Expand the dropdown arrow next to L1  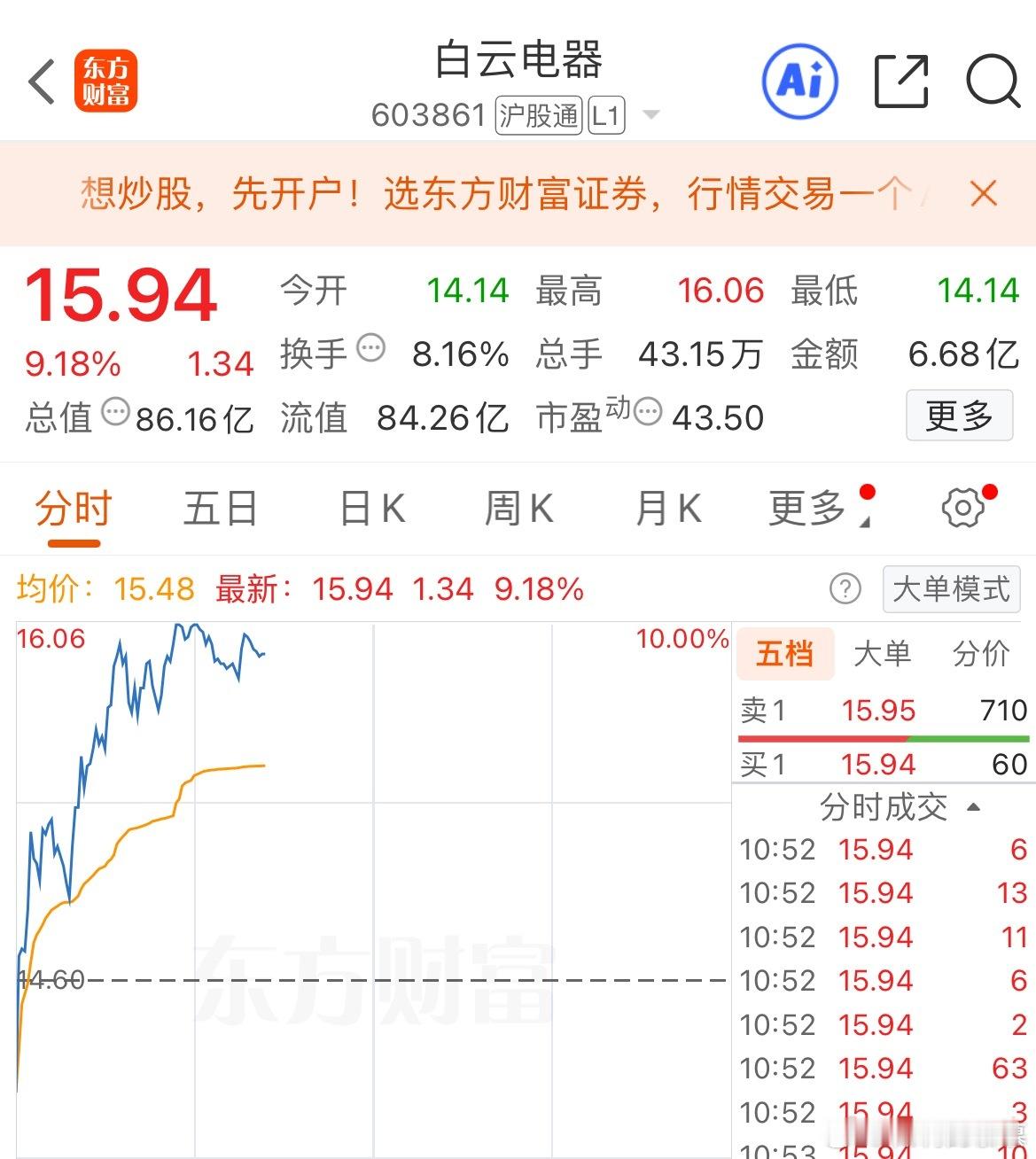click(x=650, y=115)
